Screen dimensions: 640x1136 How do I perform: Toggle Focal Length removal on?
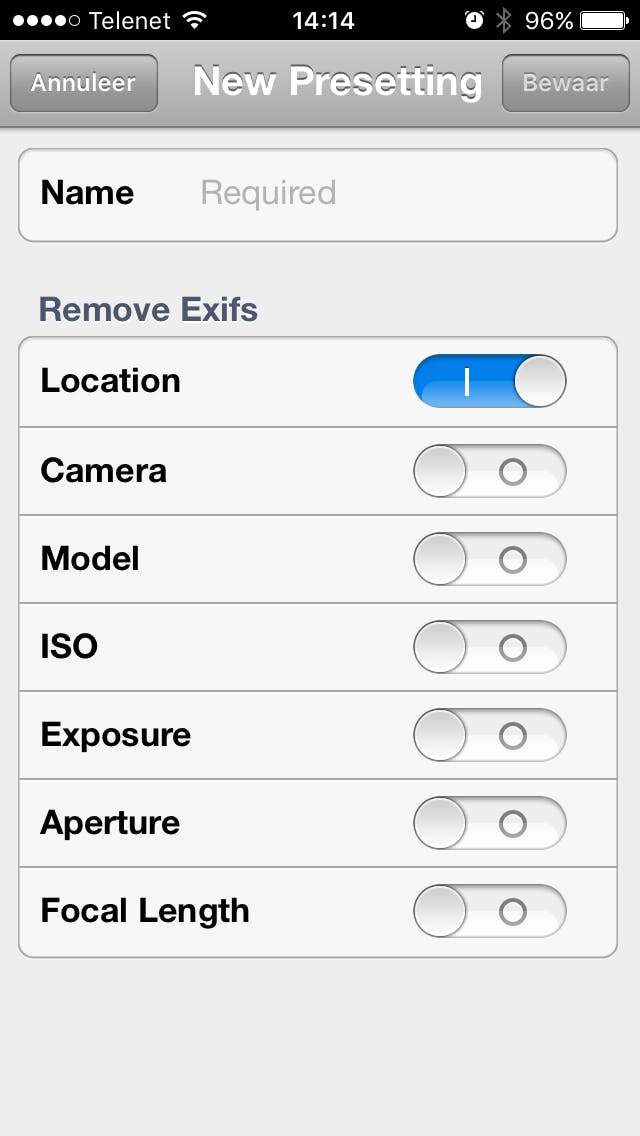click(x=489, y=911)
